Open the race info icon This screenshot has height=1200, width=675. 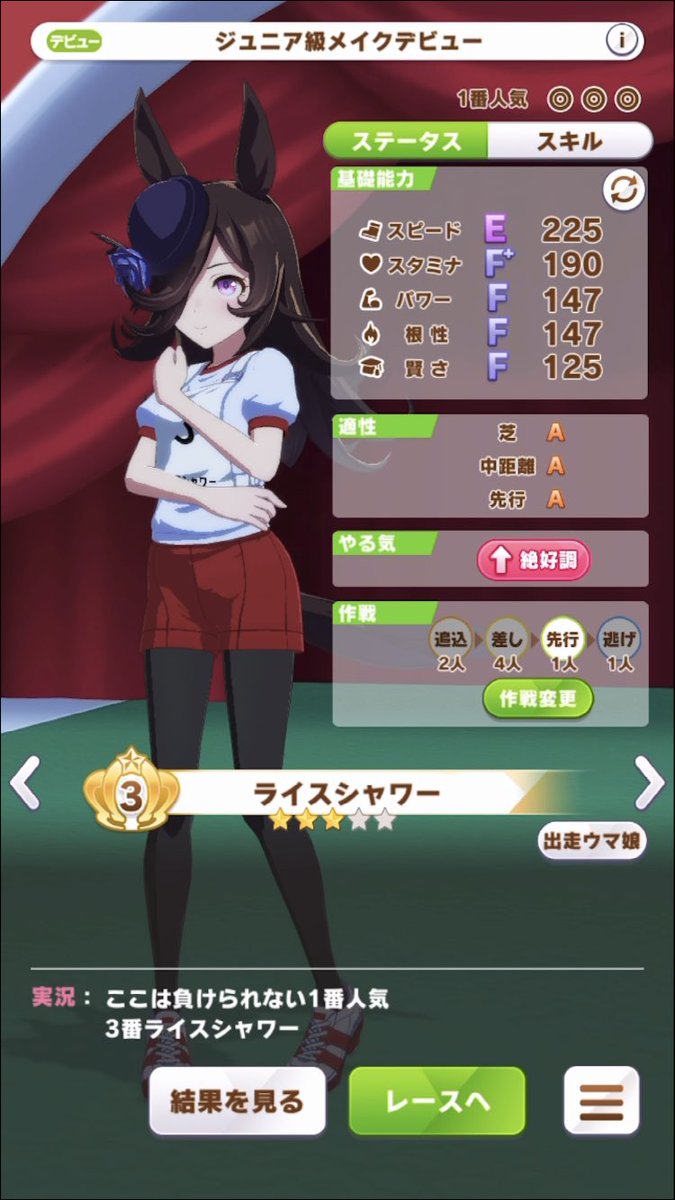[622, 41]
